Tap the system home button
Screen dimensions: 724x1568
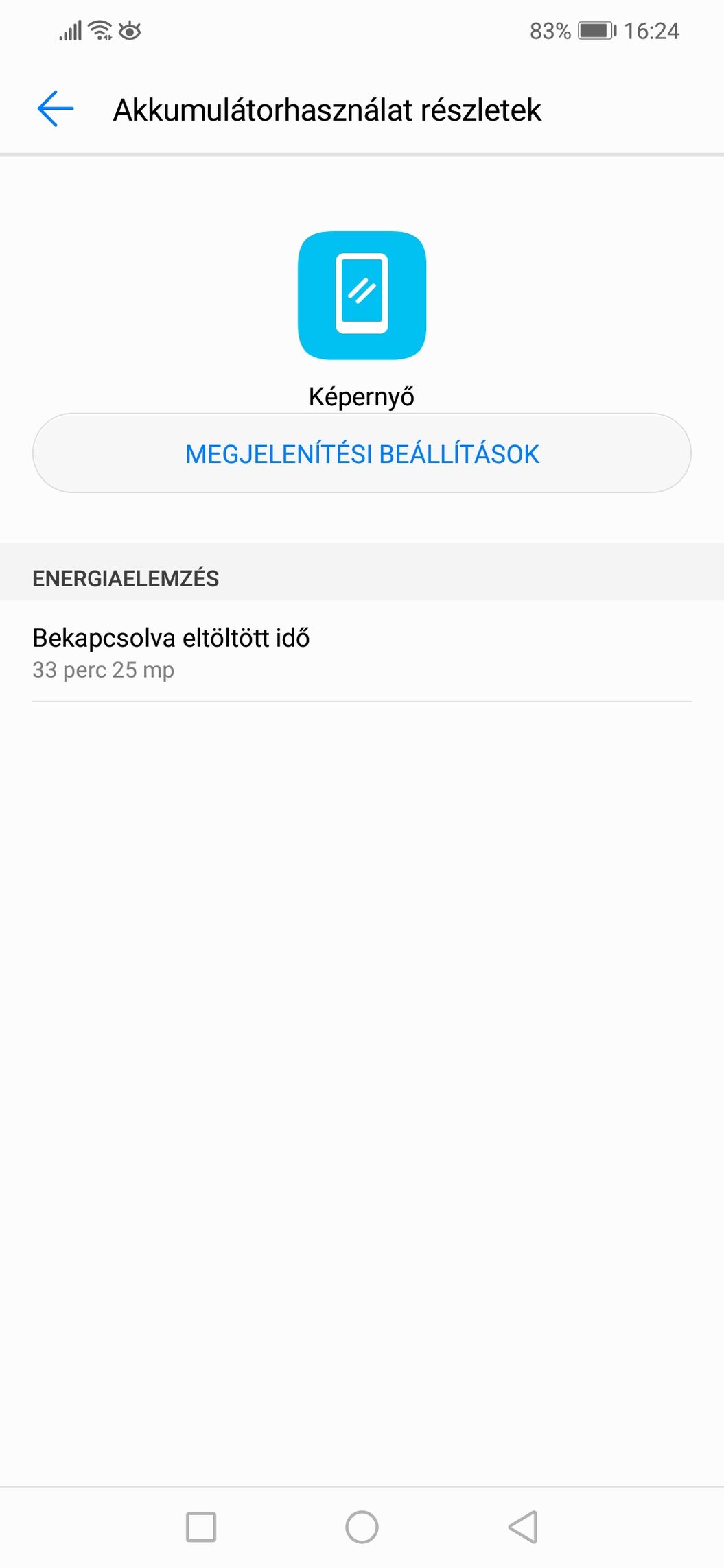(x=362, y=1527)
